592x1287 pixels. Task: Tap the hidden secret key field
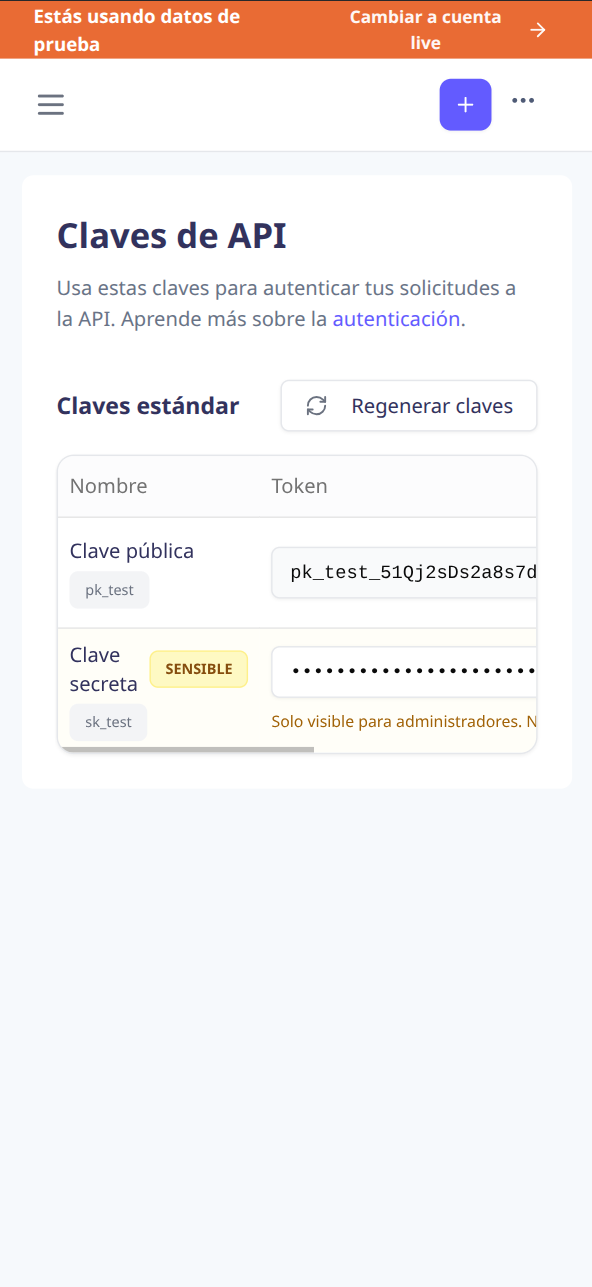pos(404,671)
